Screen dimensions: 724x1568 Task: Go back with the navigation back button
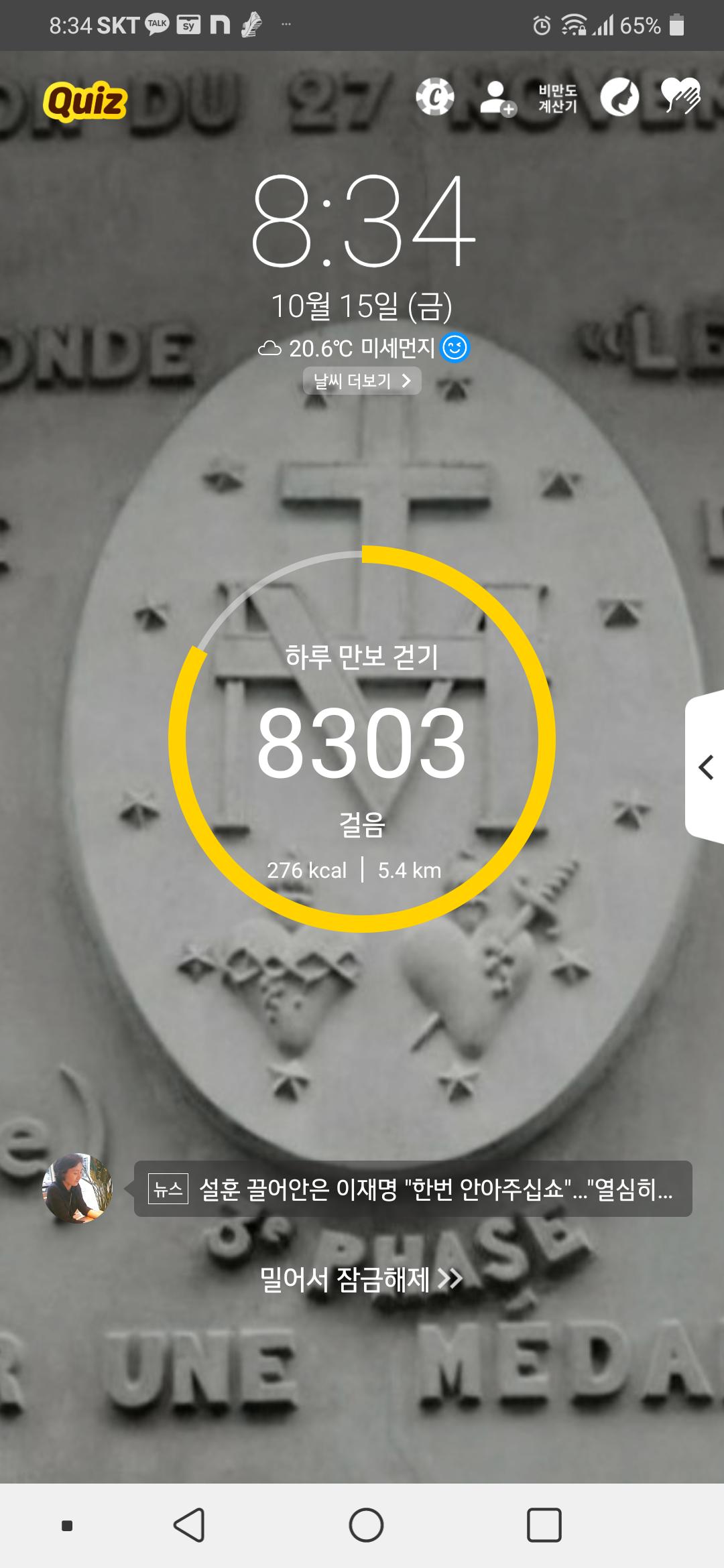pos(189,1526)
